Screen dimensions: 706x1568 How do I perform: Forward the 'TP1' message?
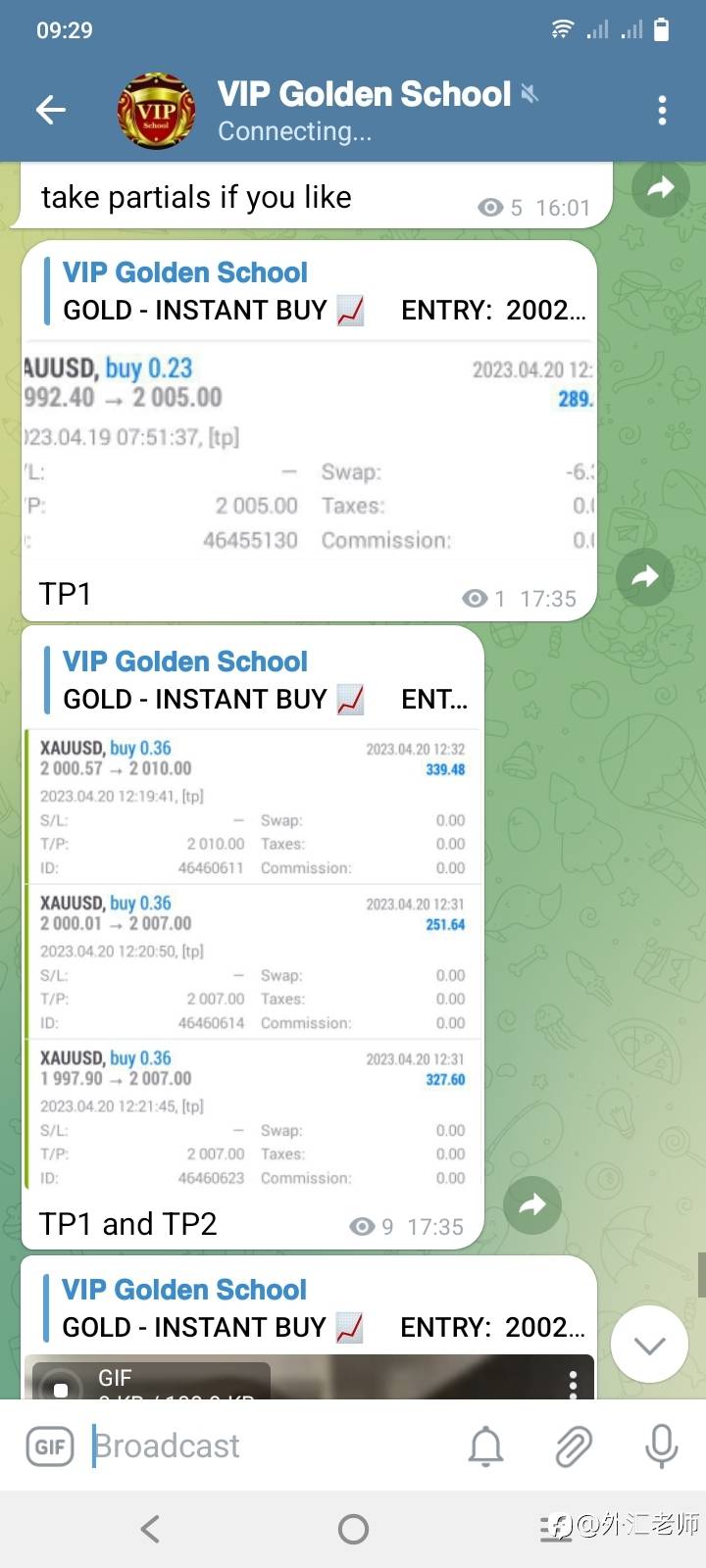click(x=644, y=576)
